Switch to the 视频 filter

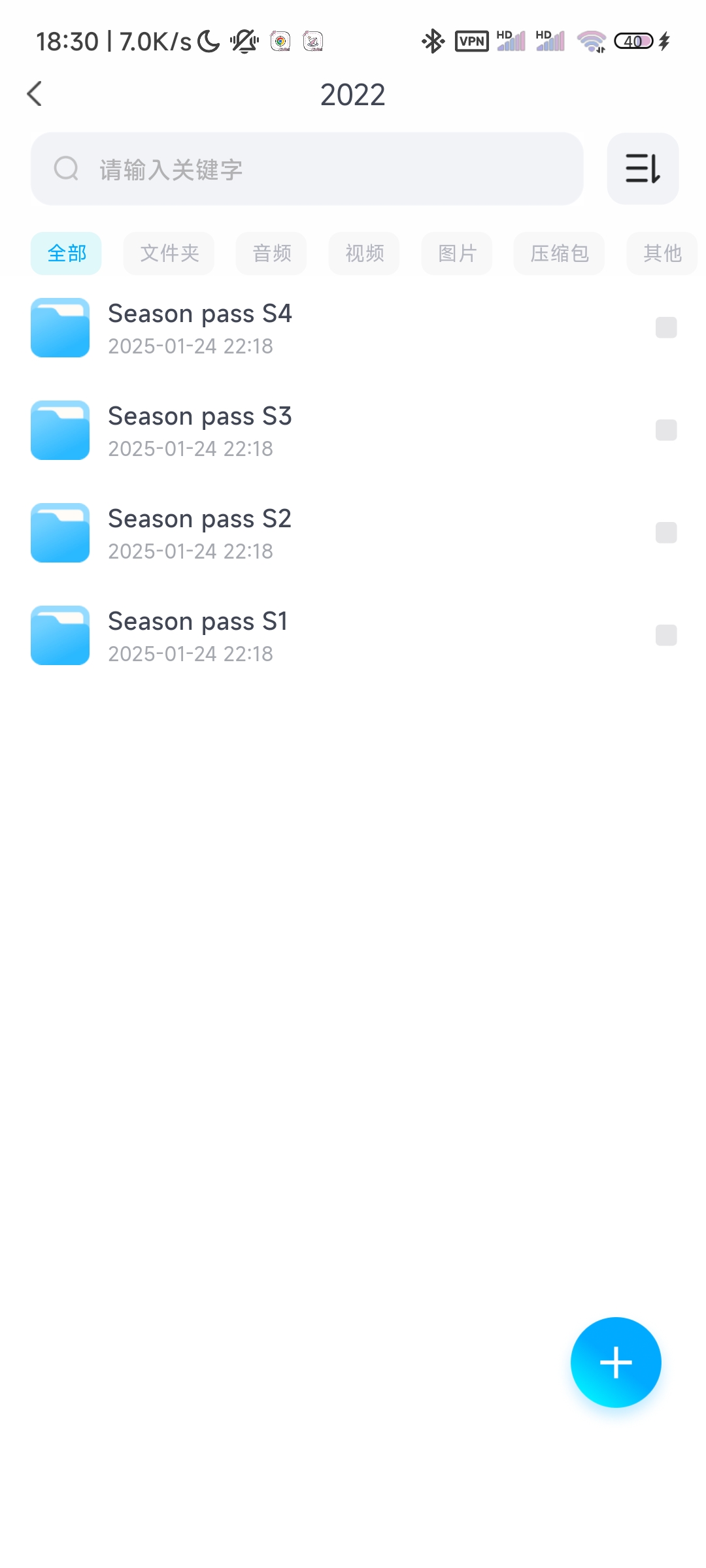[x=364, y=253]
